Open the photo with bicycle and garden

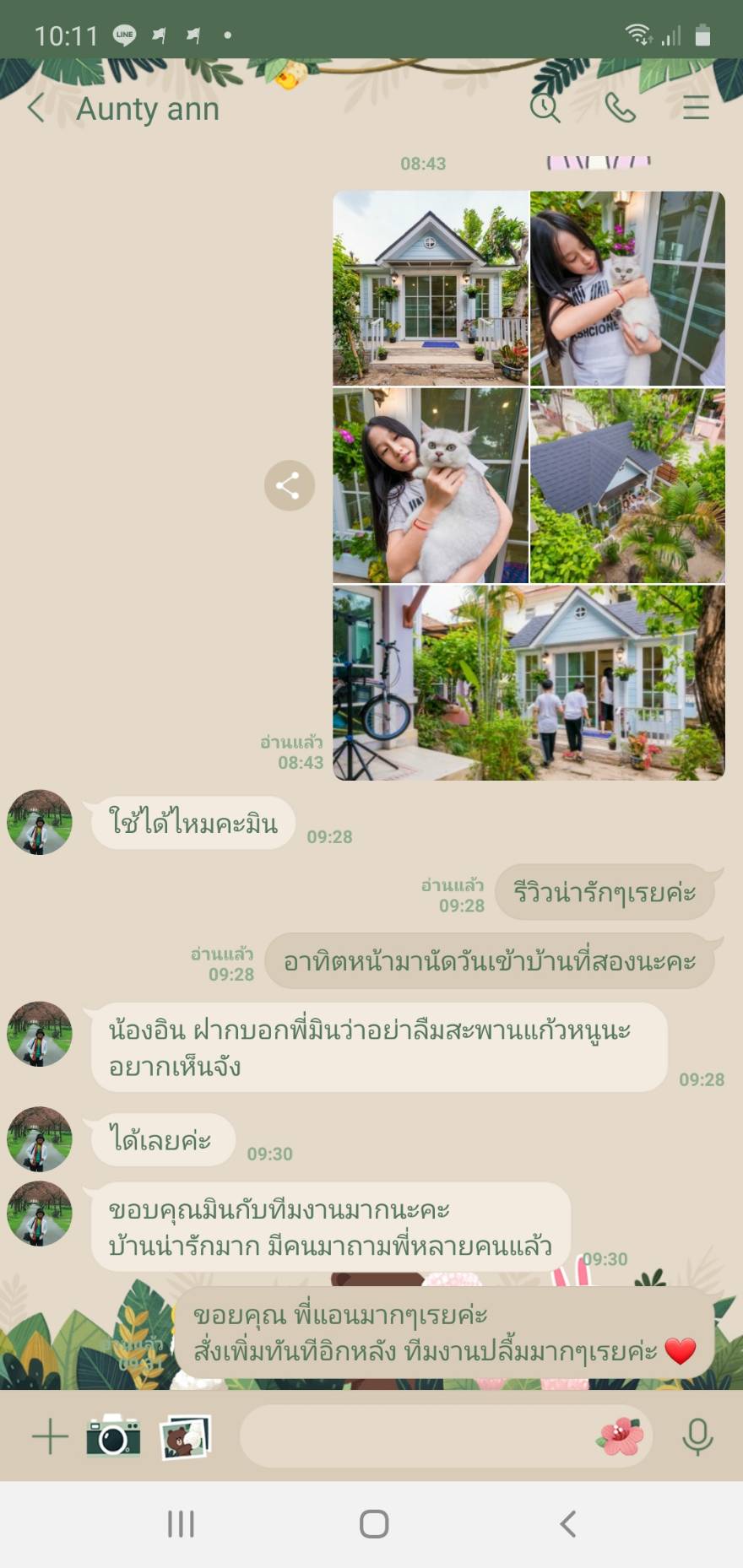[x=529, y=683]
